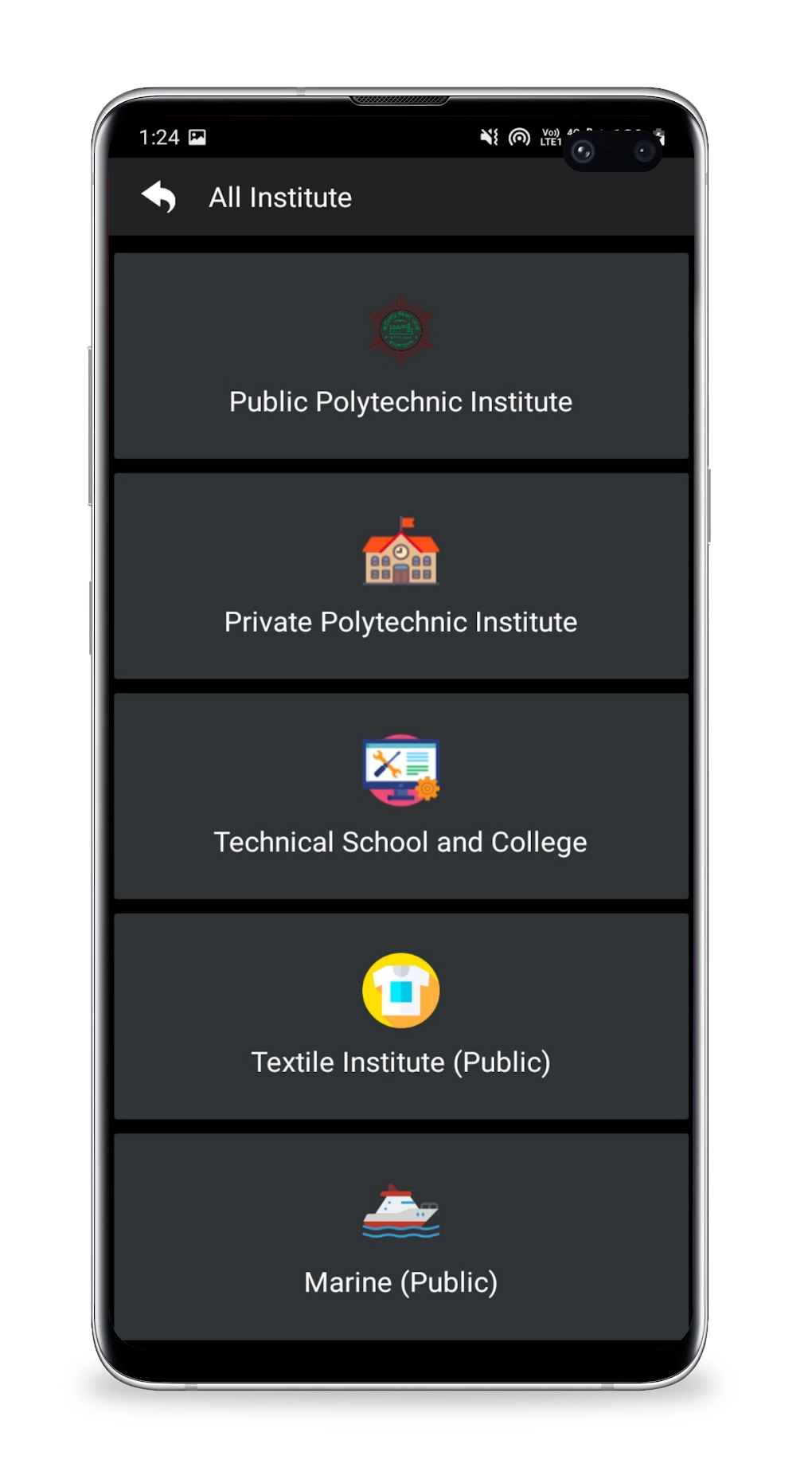Go back using the arrow icon

(x=158, y=197)
